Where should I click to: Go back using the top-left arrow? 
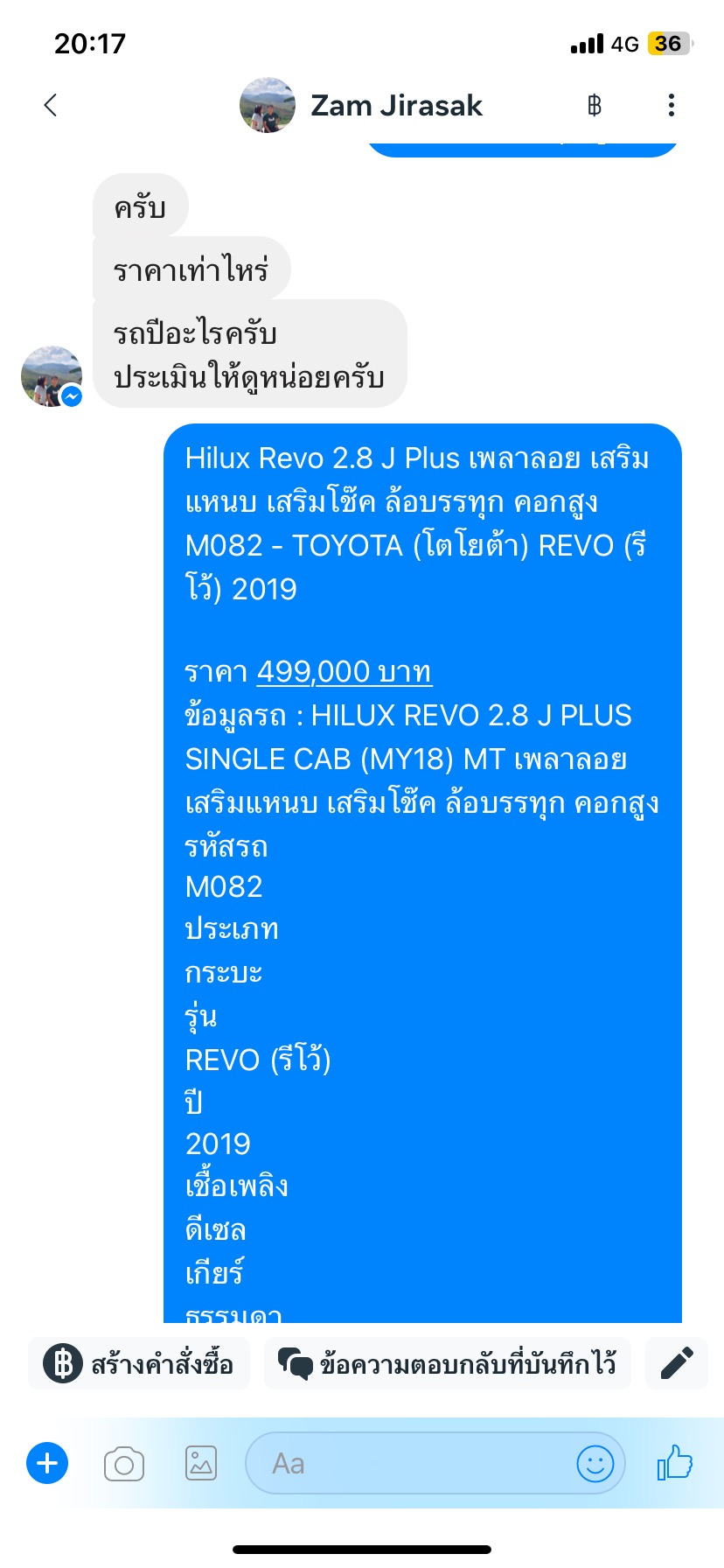point(51,105)
